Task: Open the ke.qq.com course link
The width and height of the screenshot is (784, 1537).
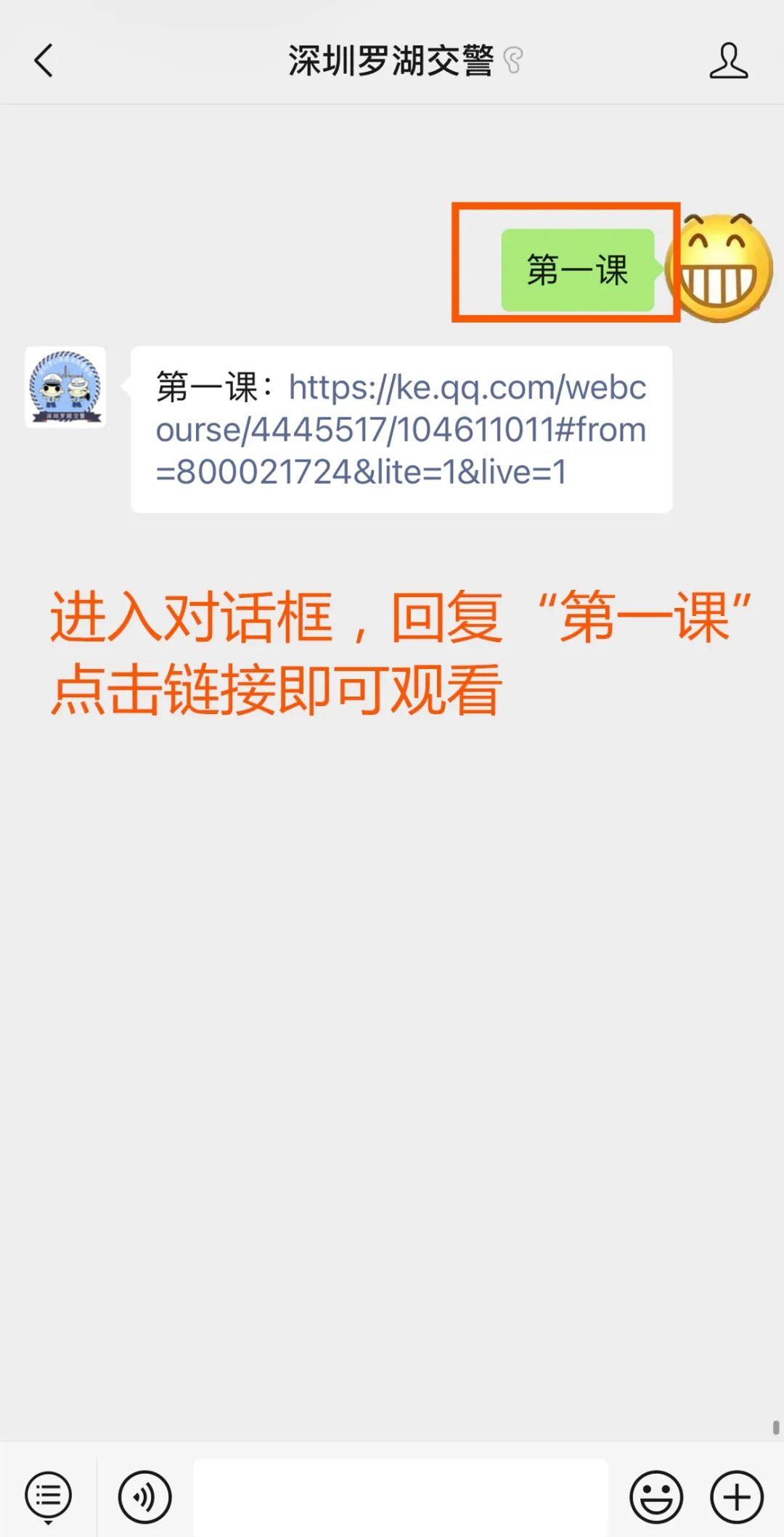Action: click(401, 429)
